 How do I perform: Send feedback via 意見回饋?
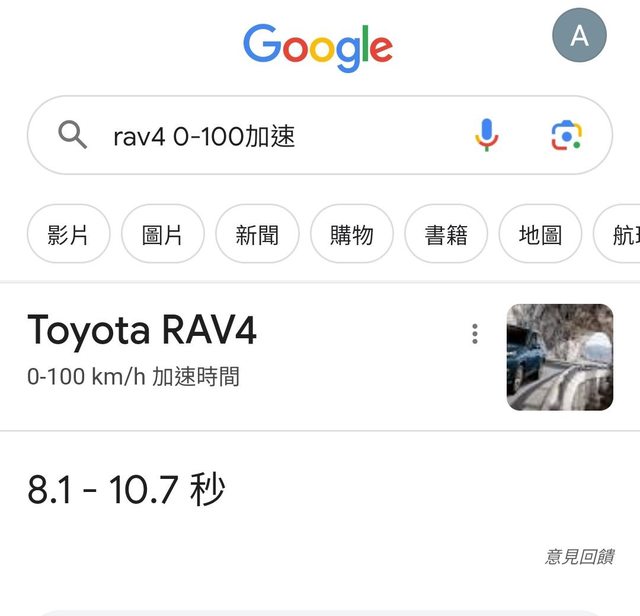pyautogui.click(x=579, y=557)
